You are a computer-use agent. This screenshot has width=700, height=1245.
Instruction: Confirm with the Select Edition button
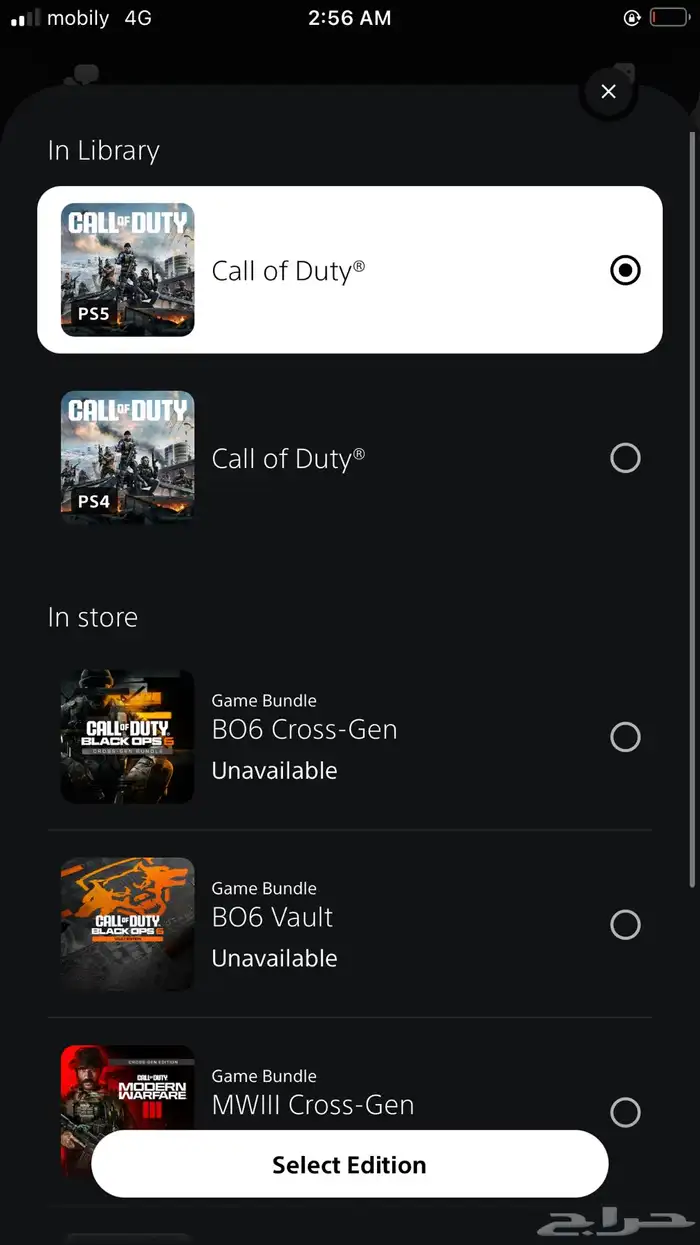pyautogui.click(x=349, y=1165)
